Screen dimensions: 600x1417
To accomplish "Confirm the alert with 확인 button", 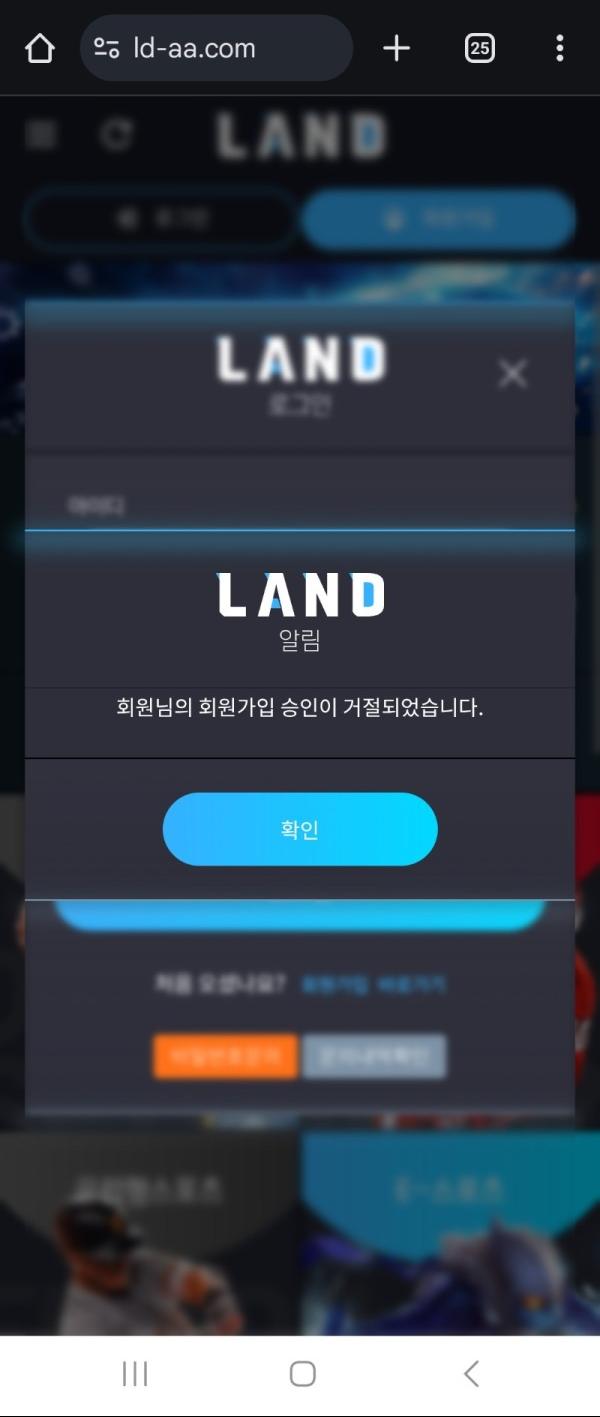I will pos(300,829).
